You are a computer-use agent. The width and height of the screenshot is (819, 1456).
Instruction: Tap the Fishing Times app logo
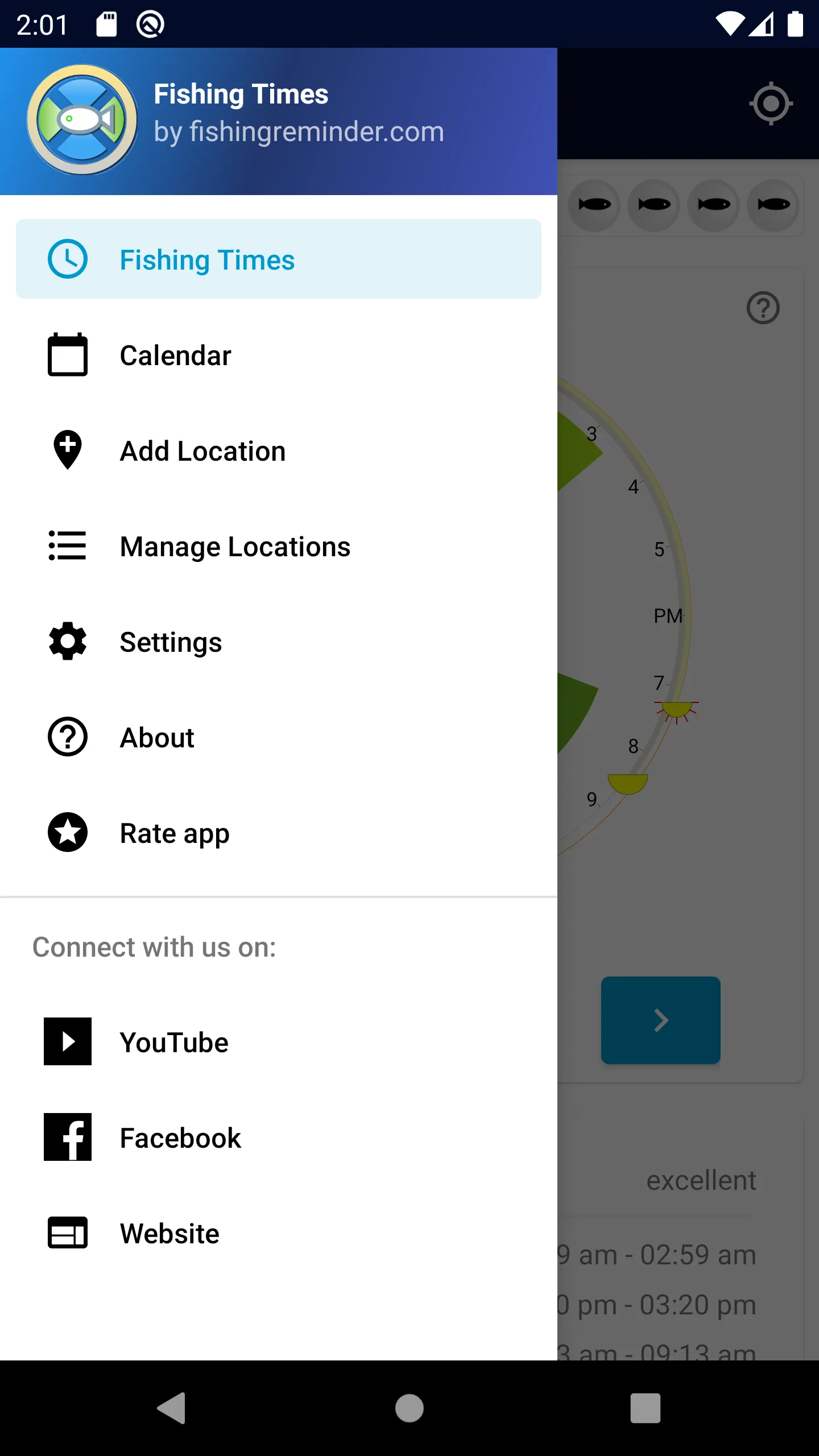click(83, 118)
